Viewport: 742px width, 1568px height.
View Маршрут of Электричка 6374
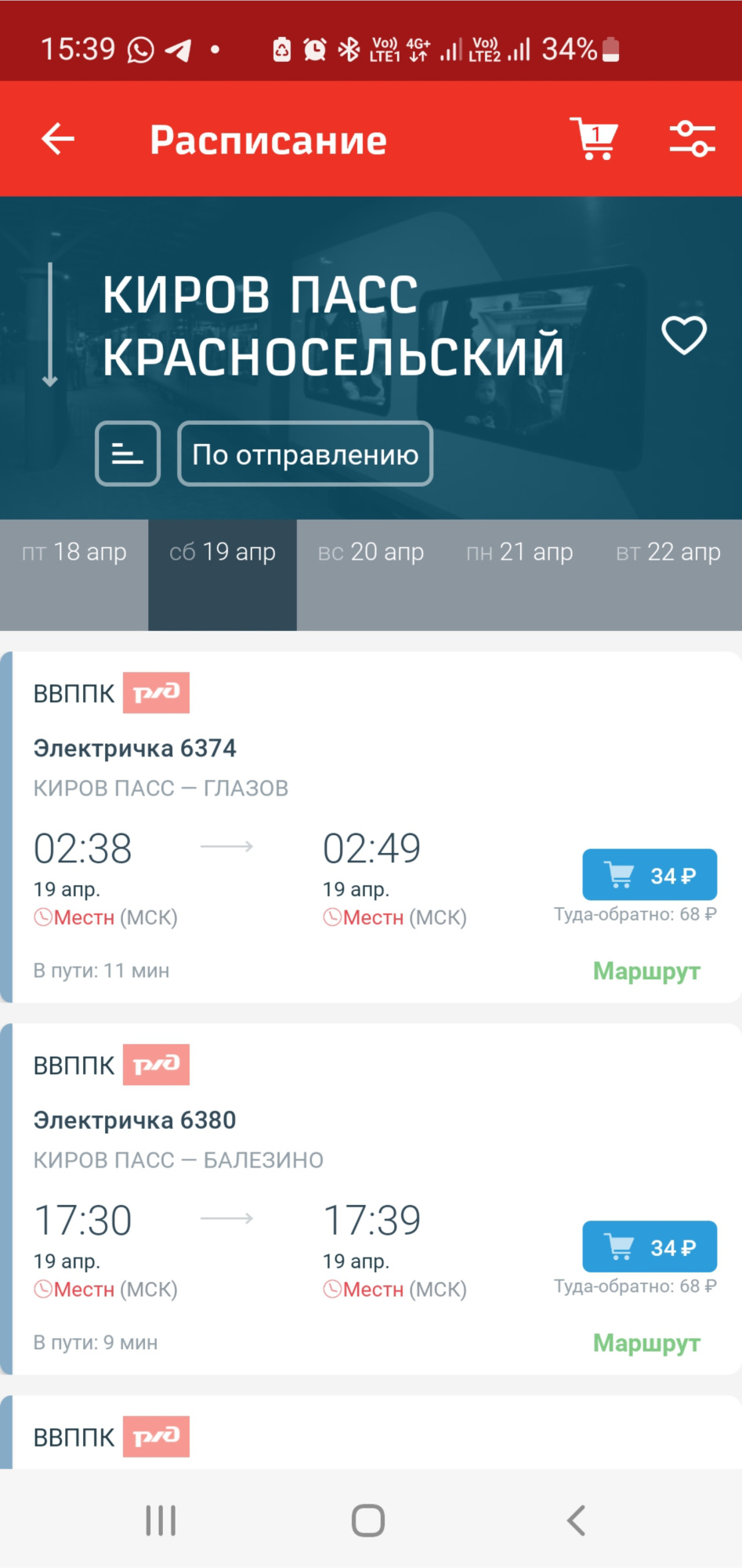(646, 971)
